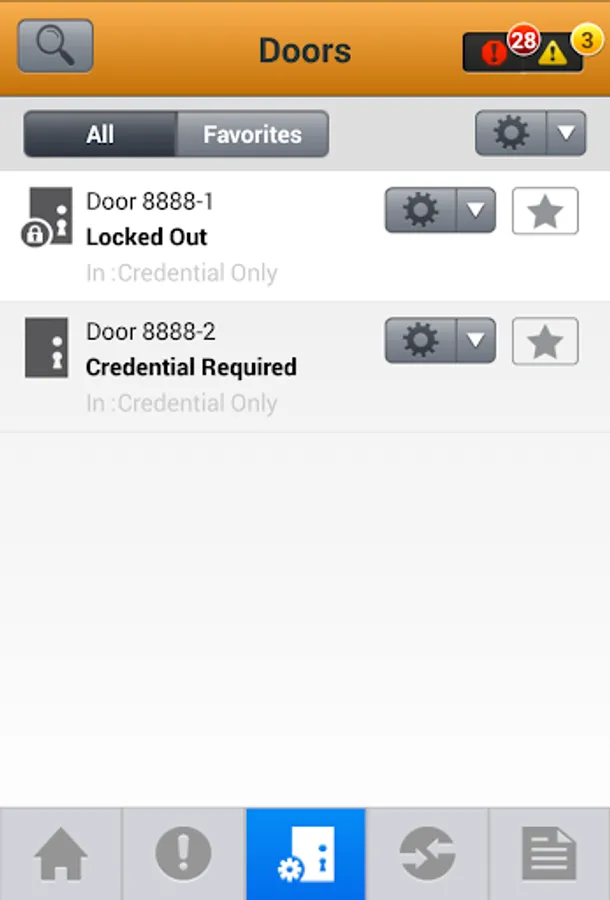Screen dimensions: 610x900
Task: Open the global gear actions dropdown
Action: coord(530,133)
